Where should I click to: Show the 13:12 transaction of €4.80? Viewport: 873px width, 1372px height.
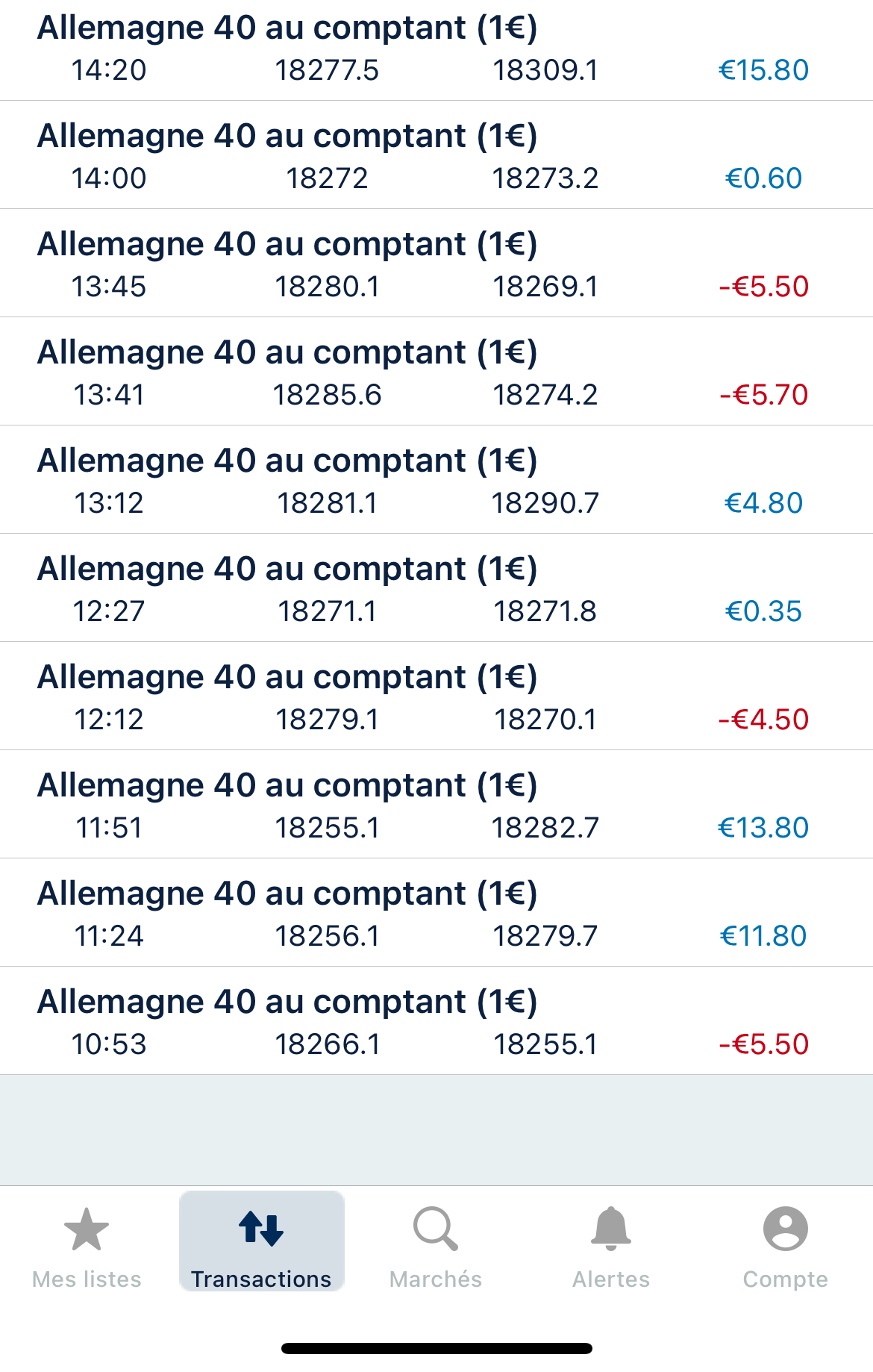coord(436,481)
